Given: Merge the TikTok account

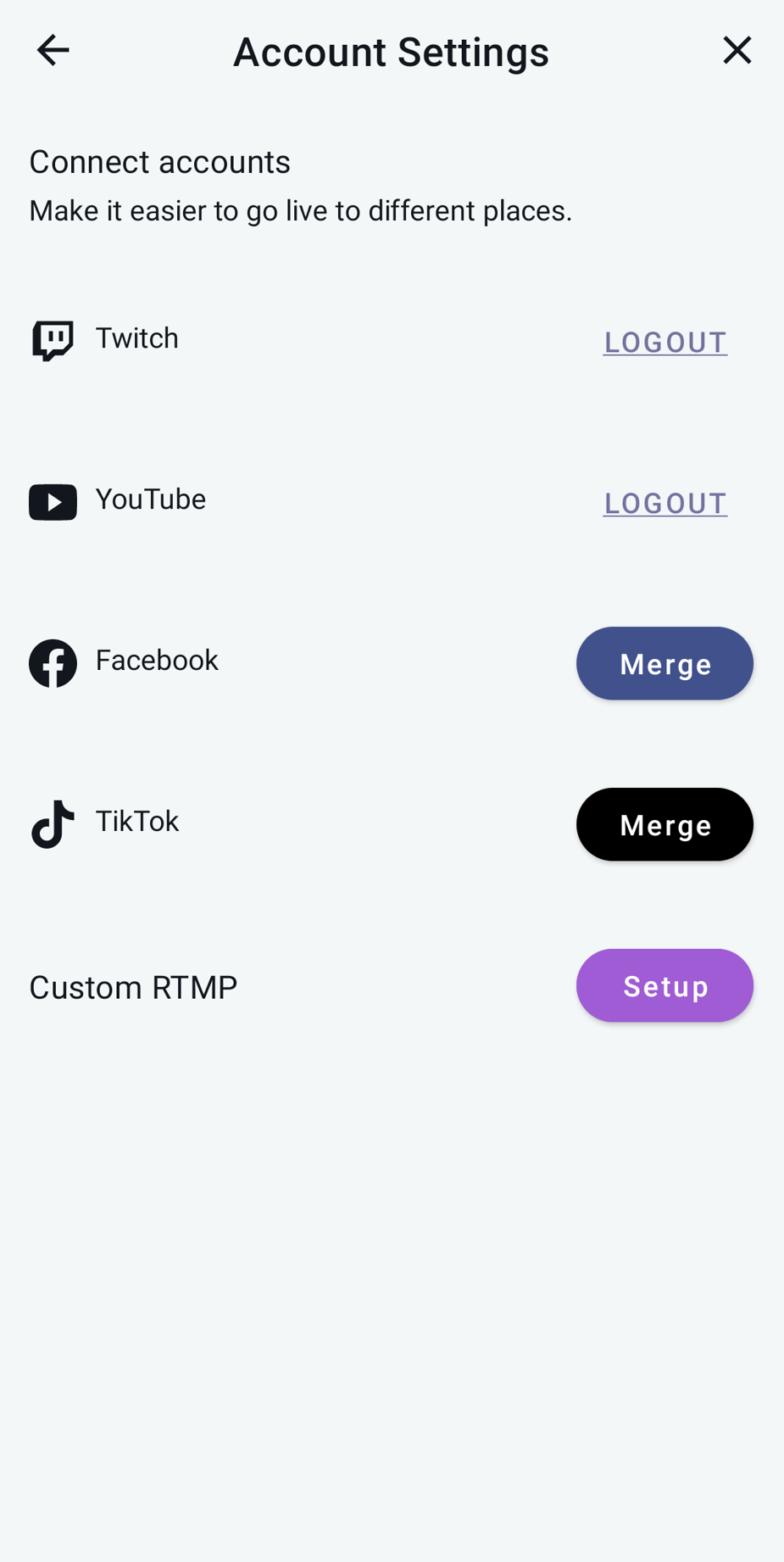Looking at the screenshot, I should pyautogui.click(x=664, y=824).
